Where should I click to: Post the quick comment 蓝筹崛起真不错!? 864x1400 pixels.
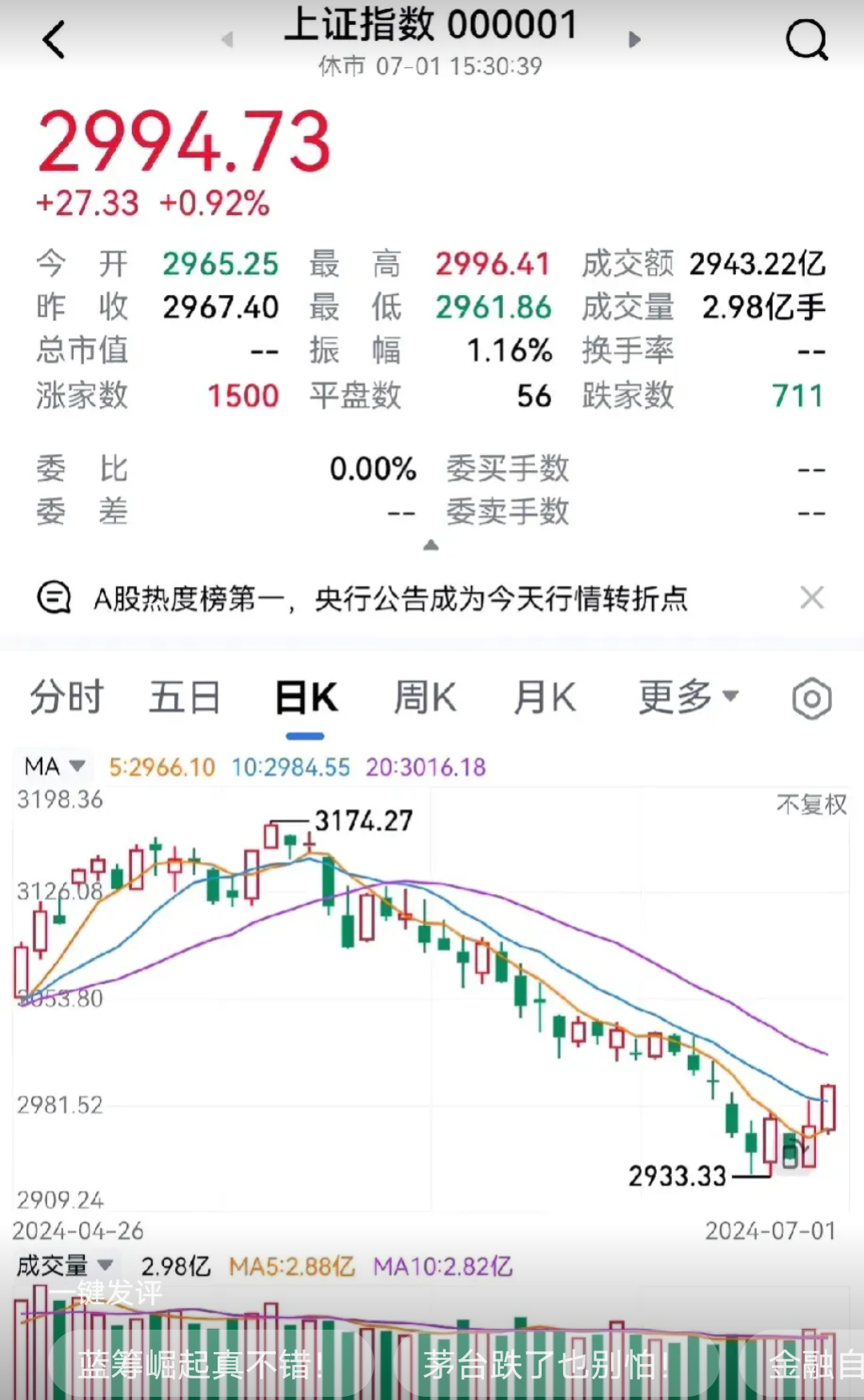pyautogui.click(x=202, y=1365)
